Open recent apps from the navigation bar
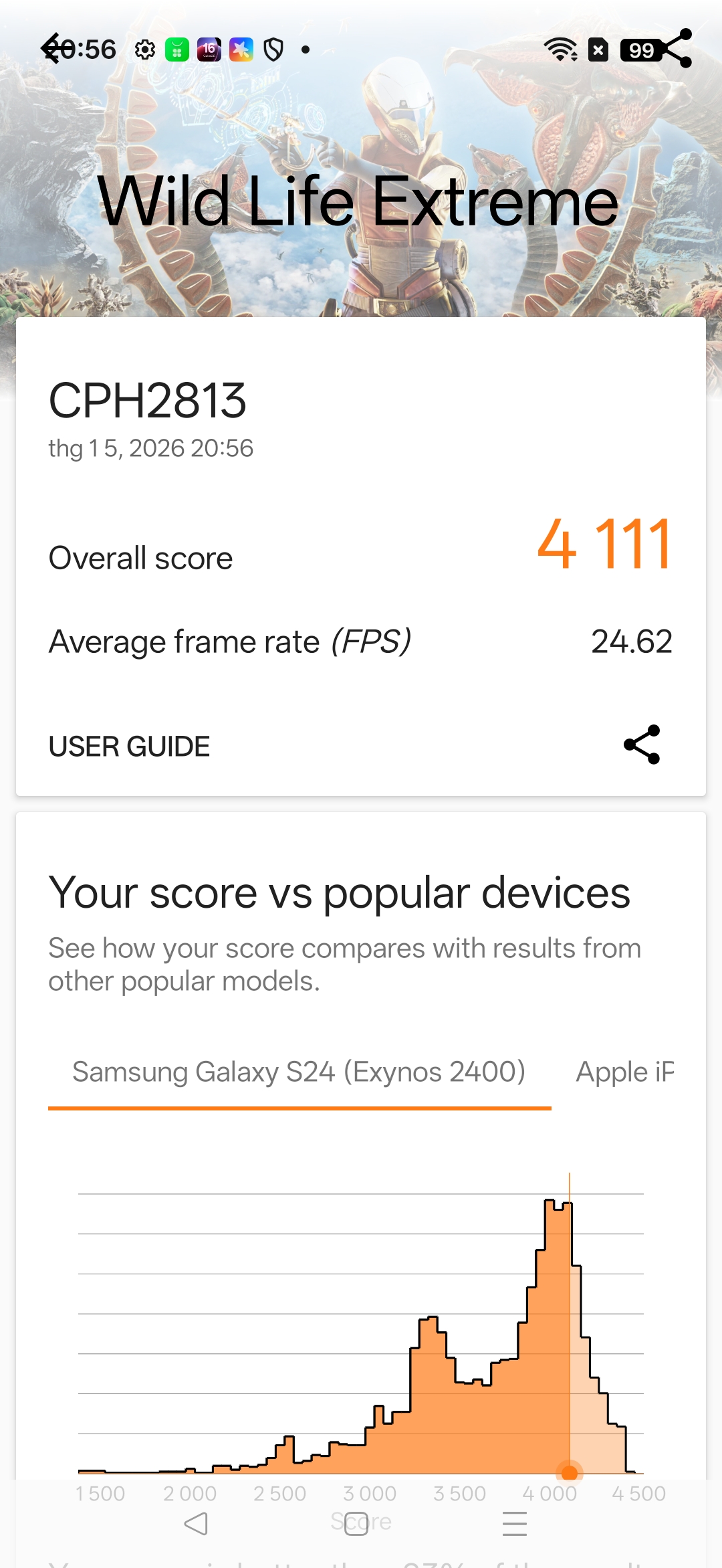 [514, 1524]
